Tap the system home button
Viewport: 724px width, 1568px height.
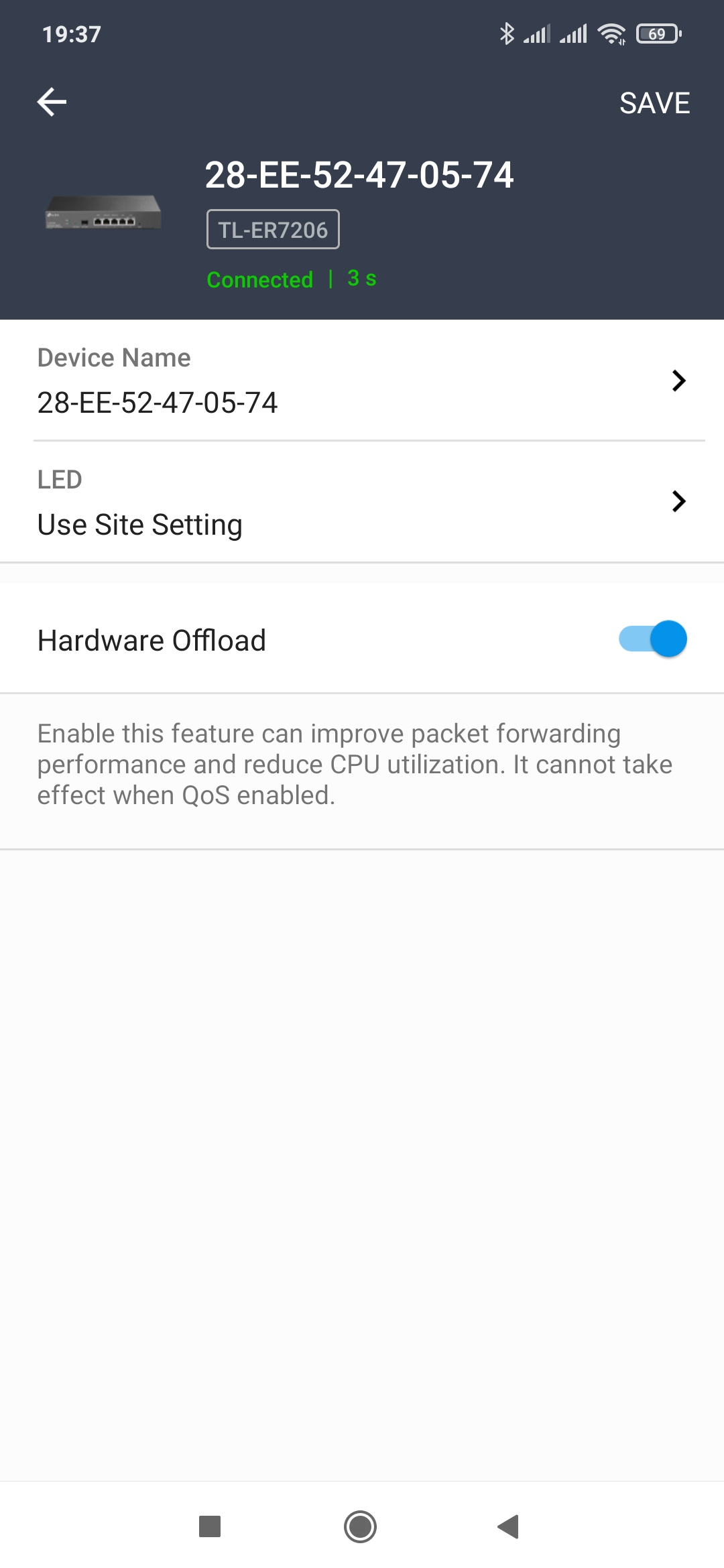coord(360,1526)
